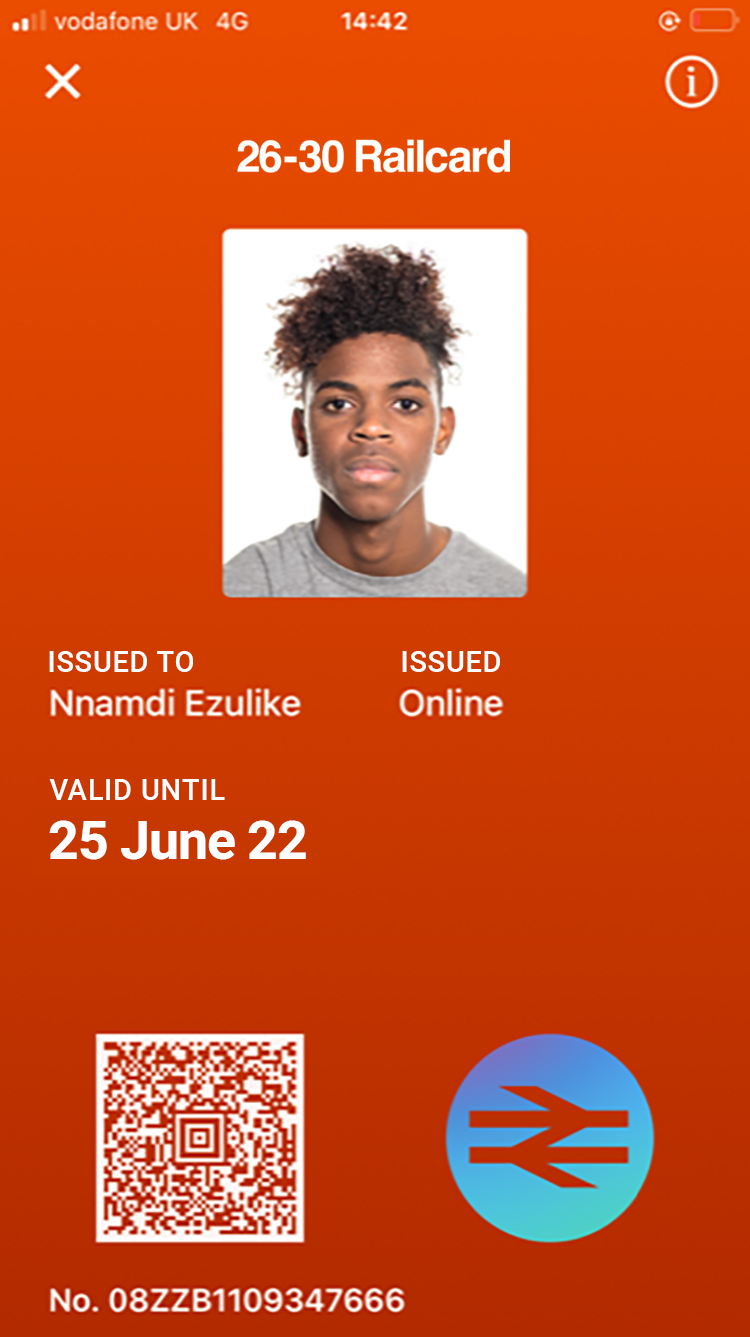Close the 26-30 Railcard view
Image resolution: width=750 pixels, height=1337 pixels.
tap(63, 81)
